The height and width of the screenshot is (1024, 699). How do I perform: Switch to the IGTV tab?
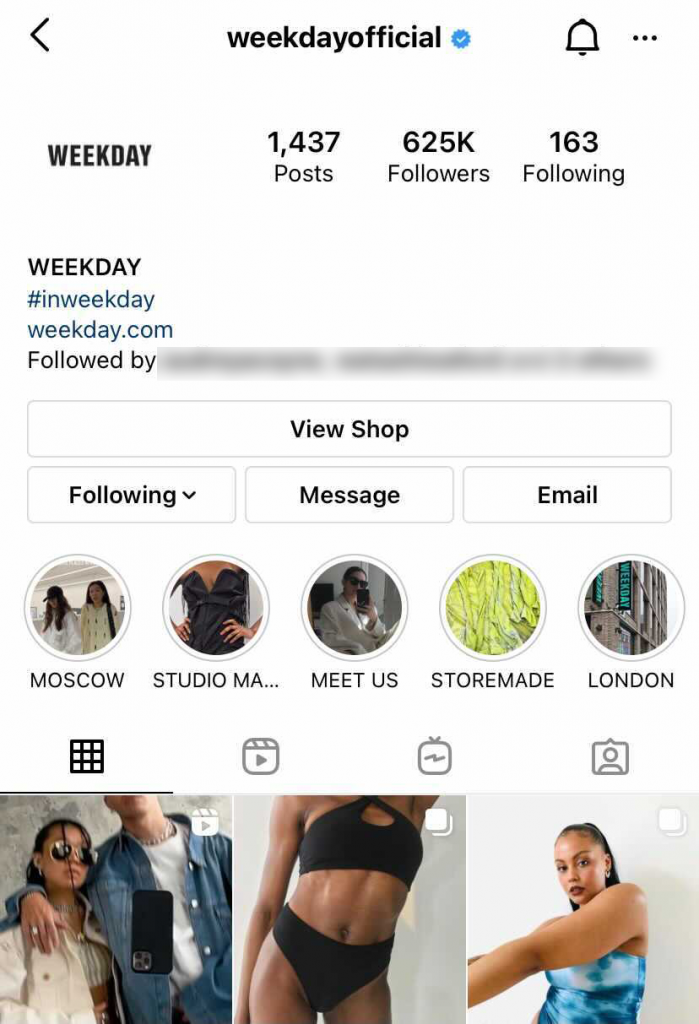(x=435, y=757)
